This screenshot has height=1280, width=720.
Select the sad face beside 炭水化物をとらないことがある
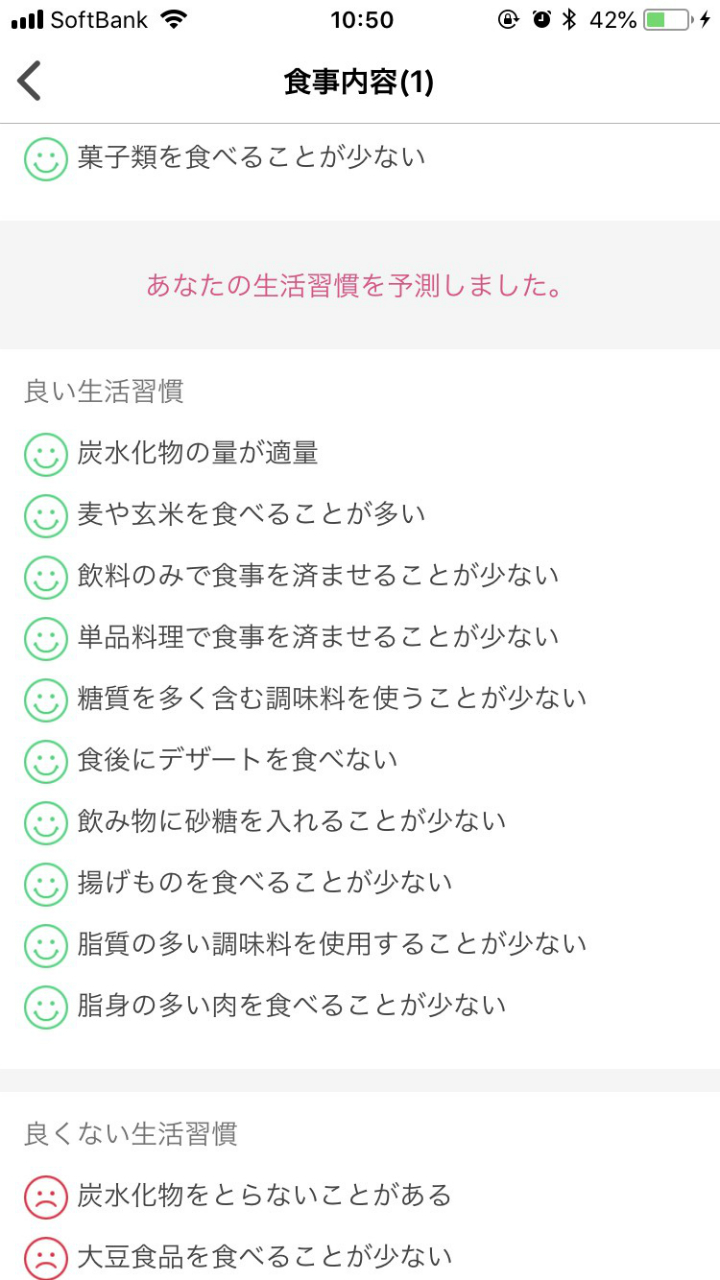point(46,1196)
